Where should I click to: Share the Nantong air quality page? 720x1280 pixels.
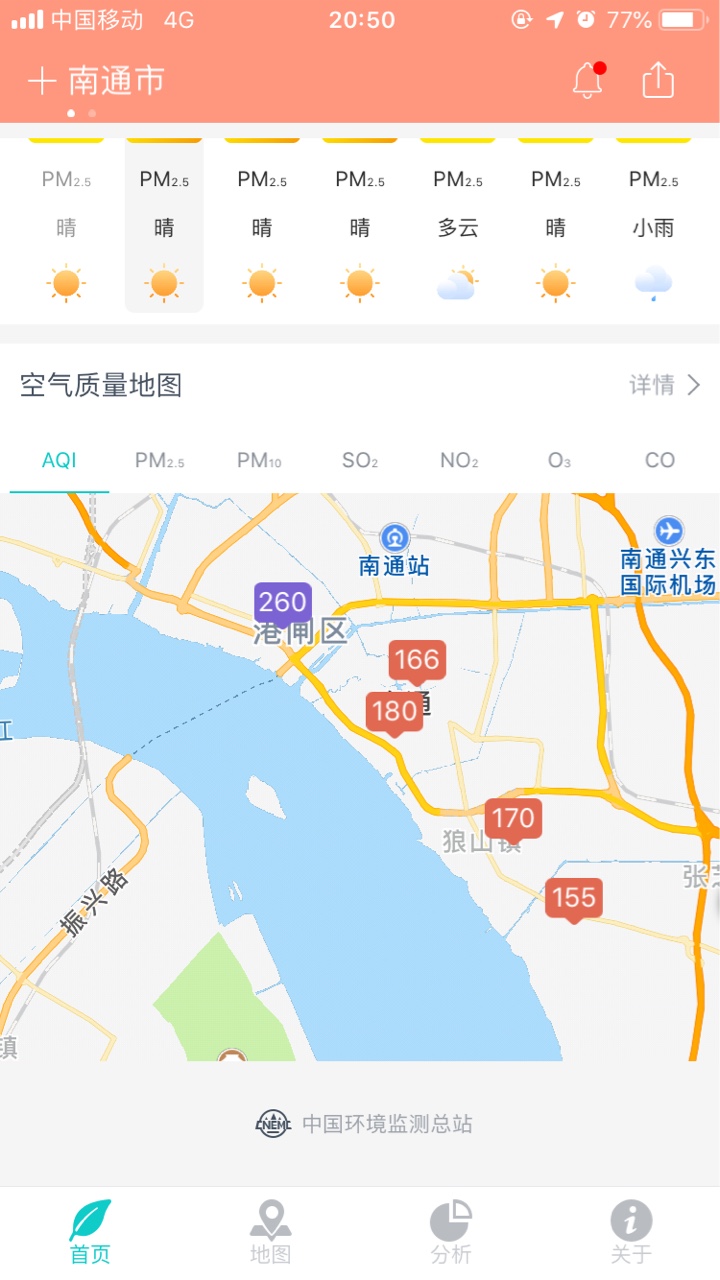coord(658,81)
